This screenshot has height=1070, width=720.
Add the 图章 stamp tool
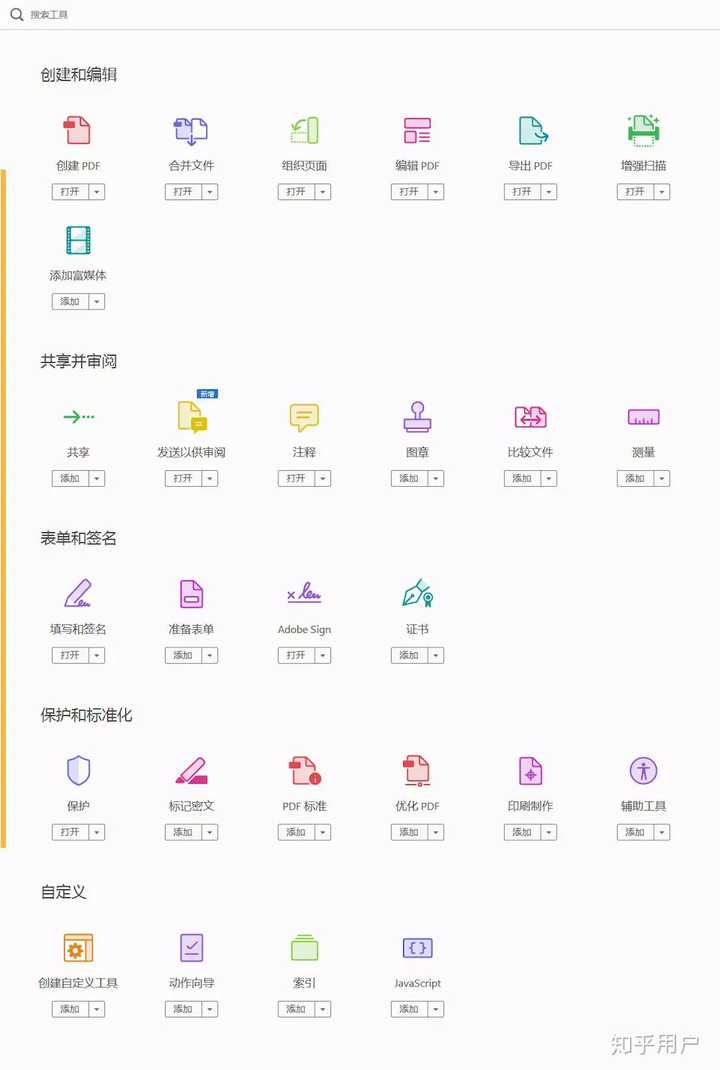pyautogui.click(x=409, y=479)
